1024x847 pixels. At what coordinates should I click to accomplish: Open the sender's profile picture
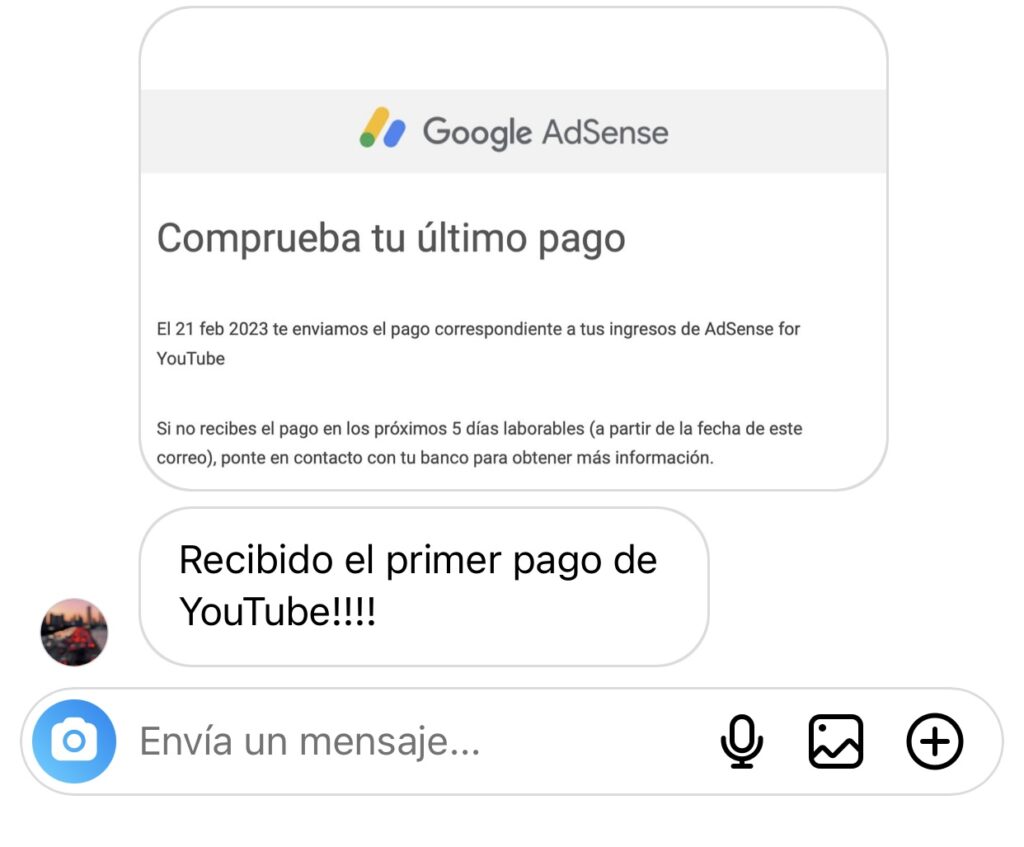click(x=74, y=632)
